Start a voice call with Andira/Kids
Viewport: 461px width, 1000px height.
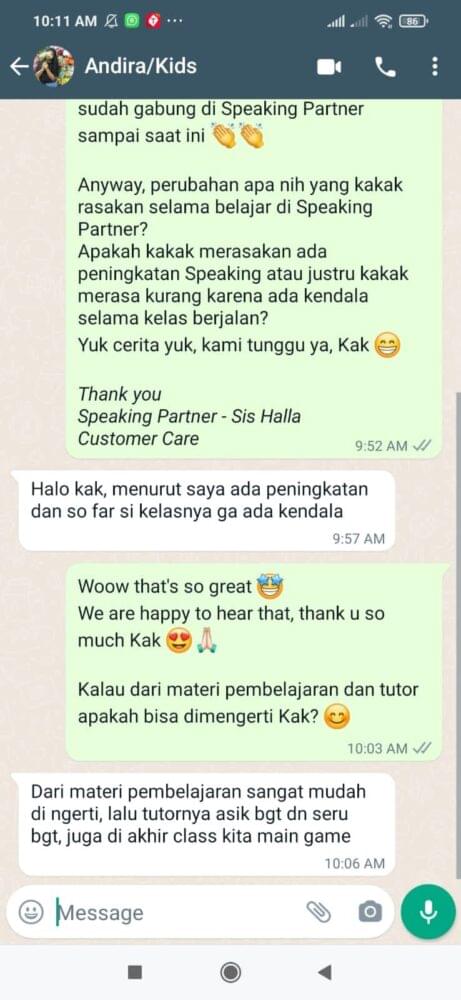point(385,66)
